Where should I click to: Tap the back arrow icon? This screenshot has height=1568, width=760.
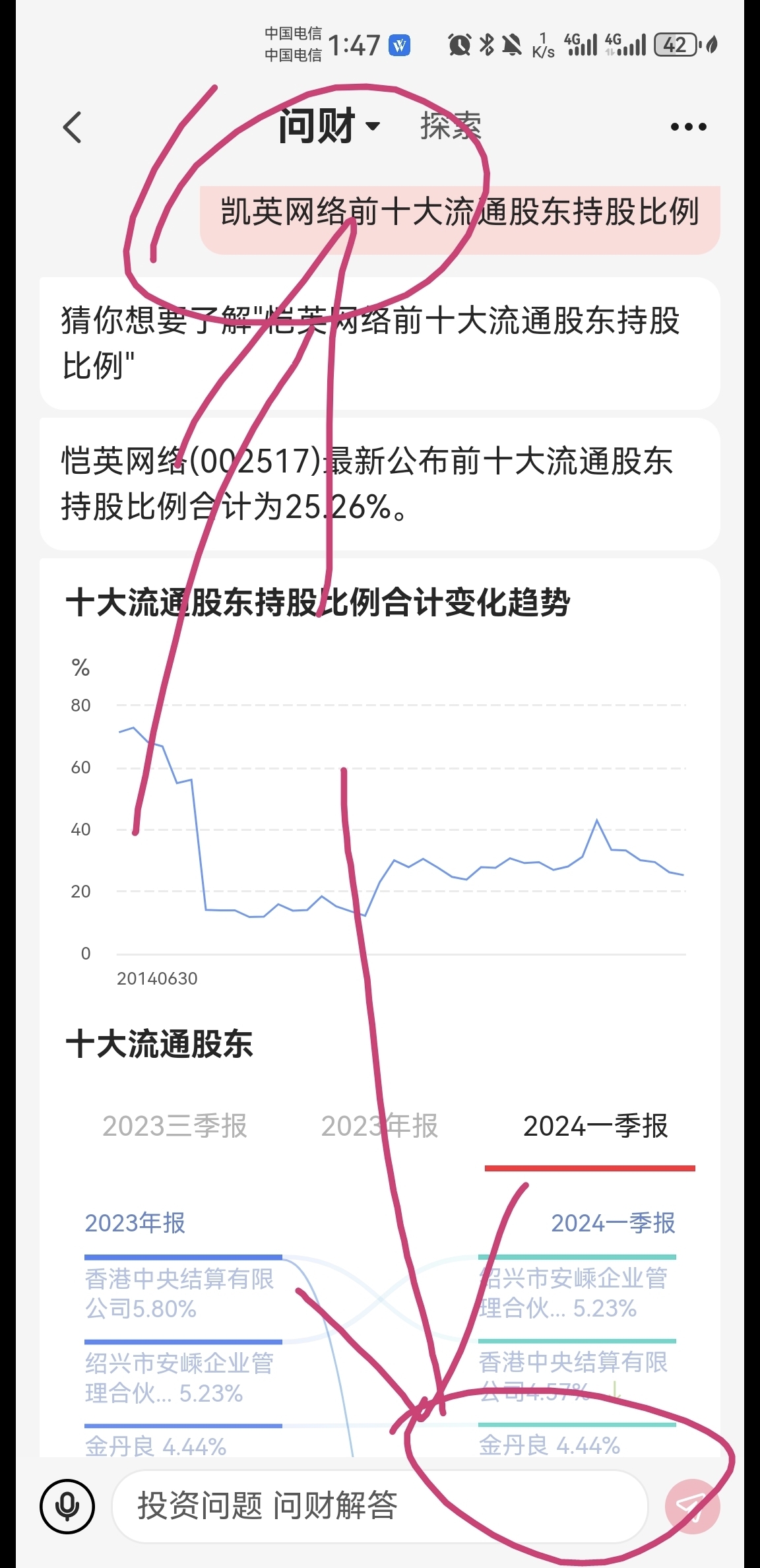click(71, 125)
